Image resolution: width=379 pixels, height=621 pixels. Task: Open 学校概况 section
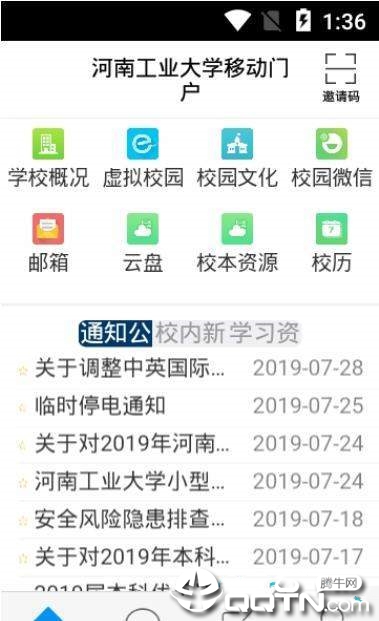(48, 158)
